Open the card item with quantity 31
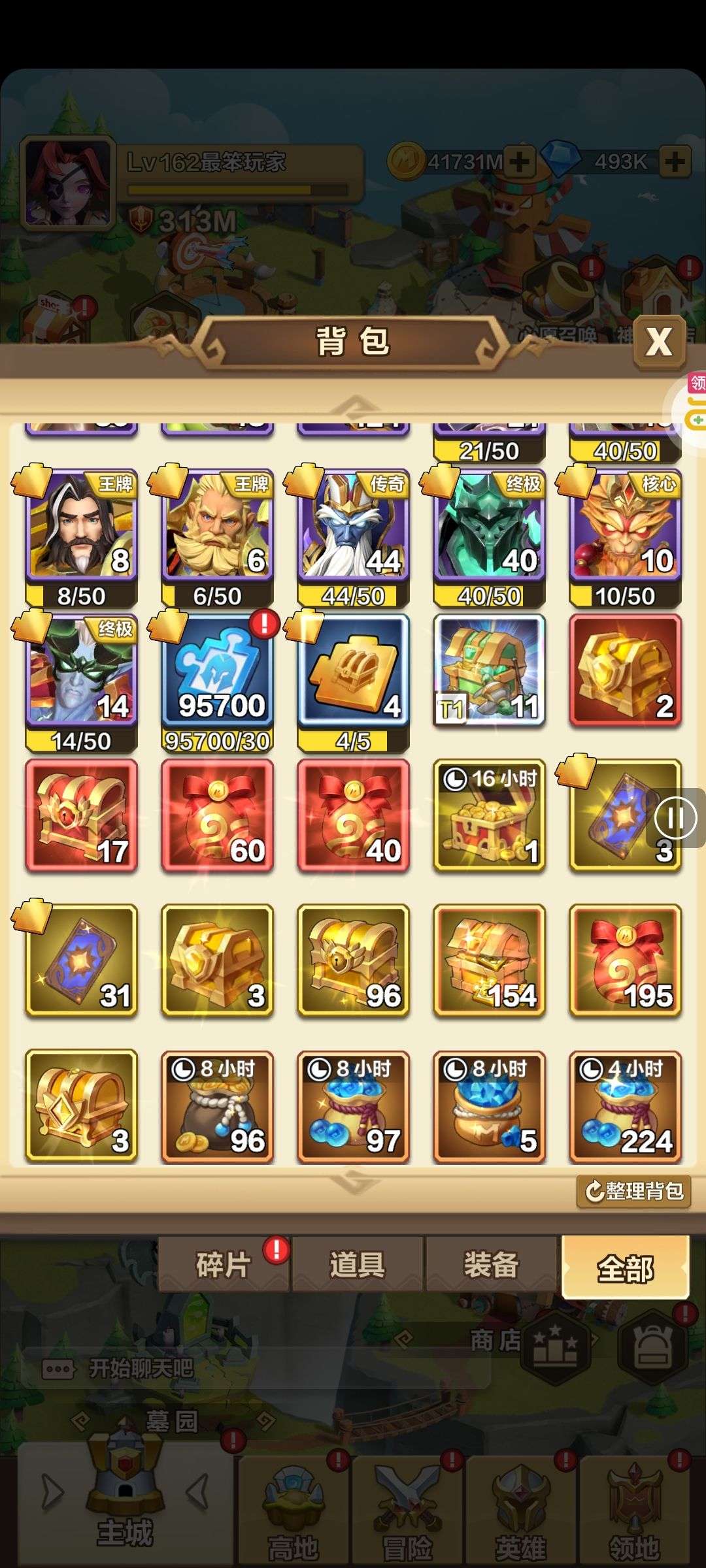Screen dimensions: 706x1568 82,961
